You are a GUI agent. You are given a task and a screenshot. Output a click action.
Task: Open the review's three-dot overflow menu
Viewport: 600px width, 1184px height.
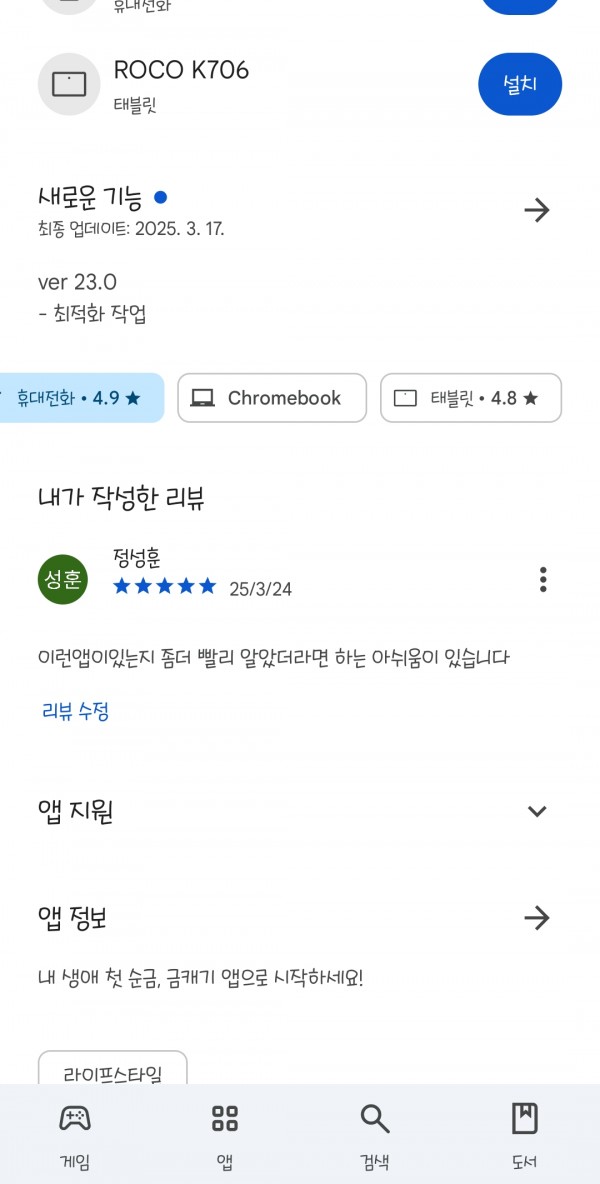tap(543, 579)
